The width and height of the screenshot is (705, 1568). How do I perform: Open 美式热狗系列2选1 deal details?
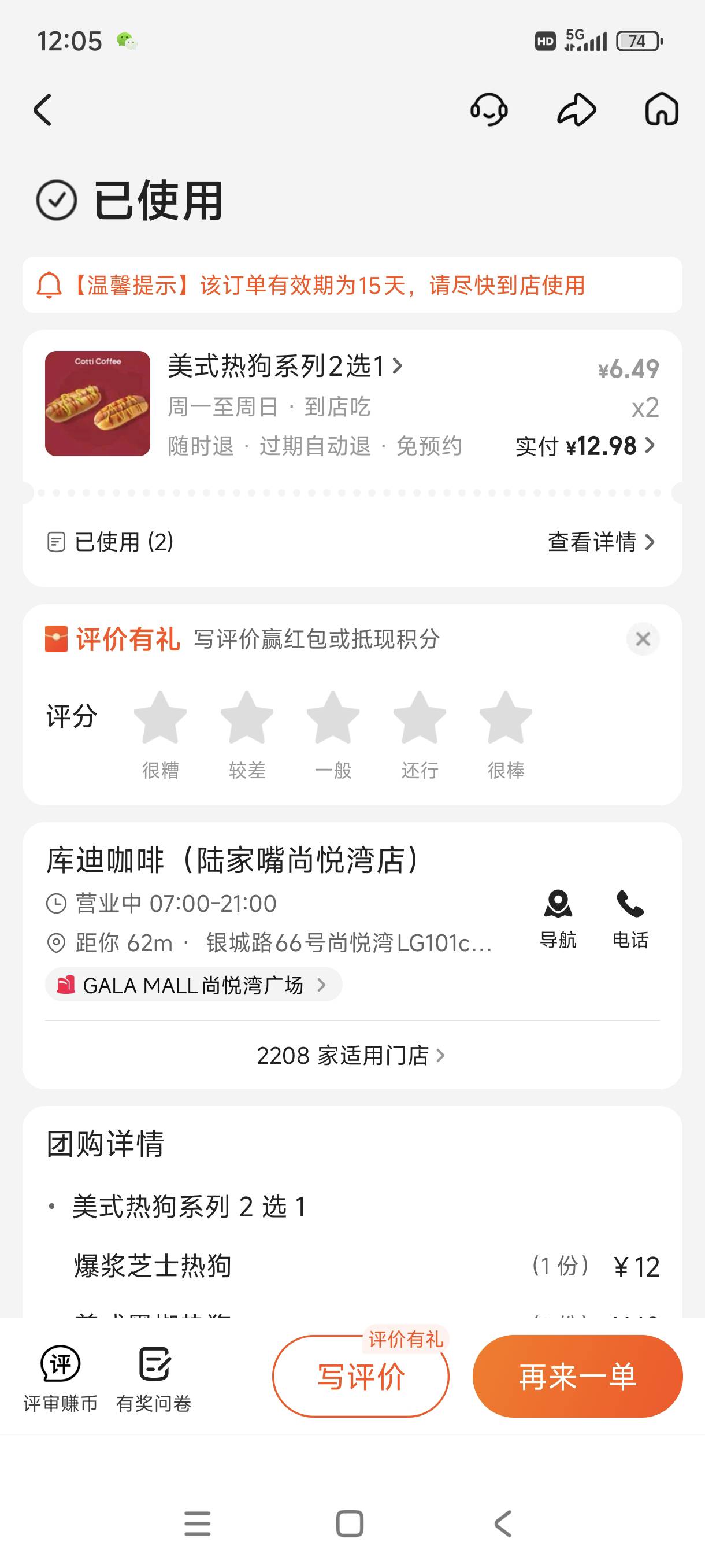pyautogui.click(x=285, y=367)
